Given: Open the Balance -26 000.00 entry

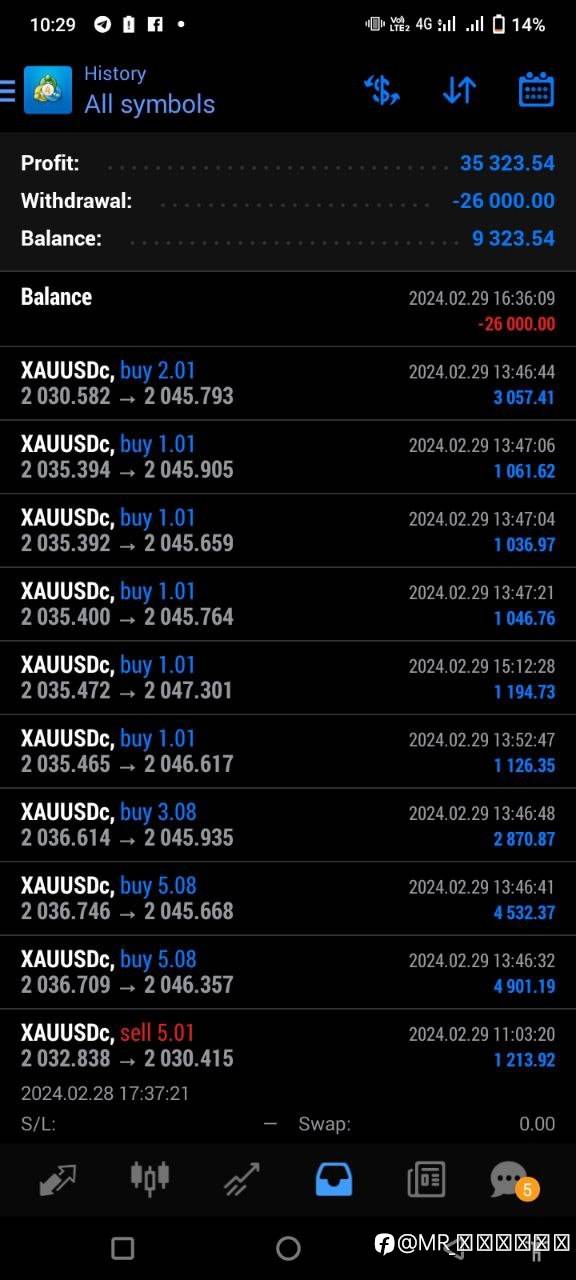Looking at the screenshot, I should (x=288, y=309).
